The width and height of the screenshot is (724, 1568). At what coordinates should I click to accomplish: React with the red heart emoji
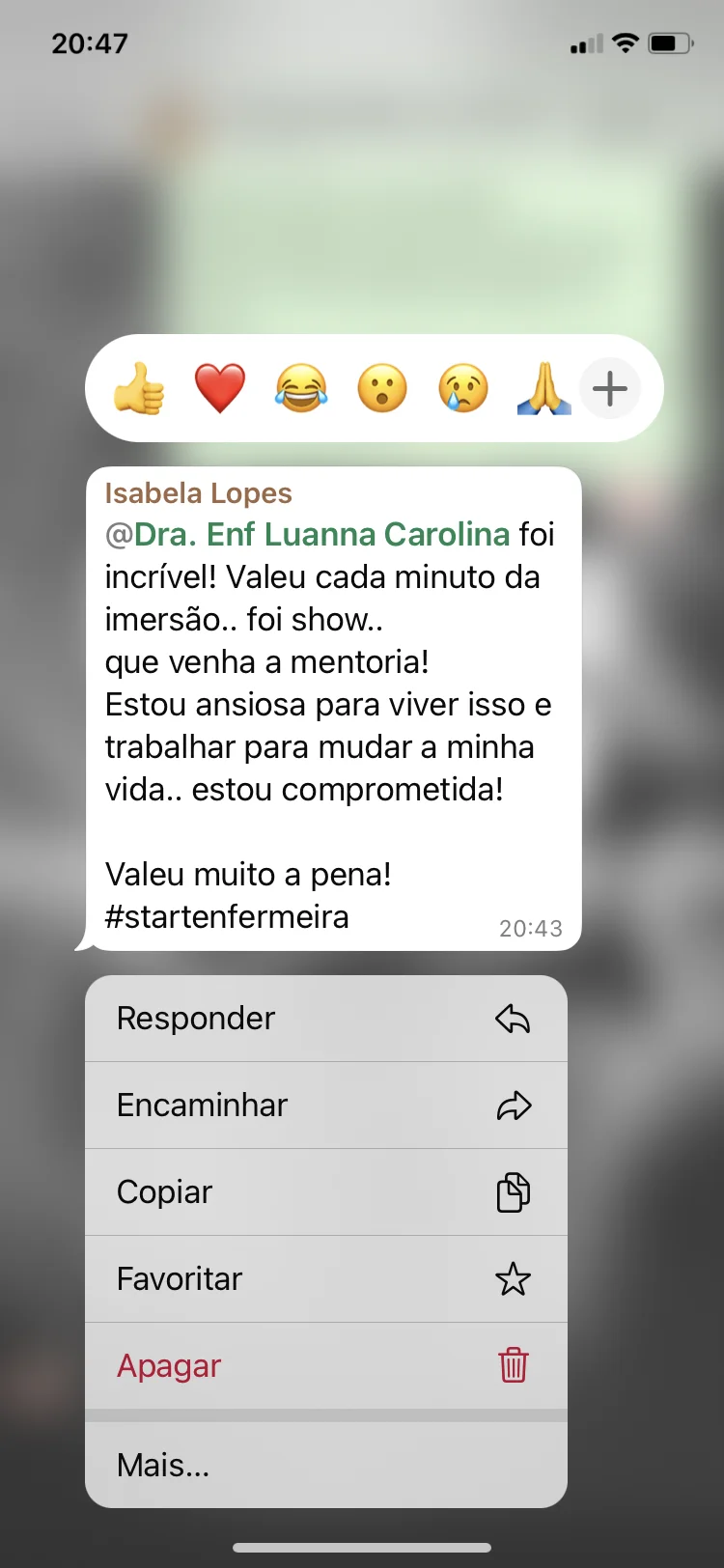click(220, 388)
